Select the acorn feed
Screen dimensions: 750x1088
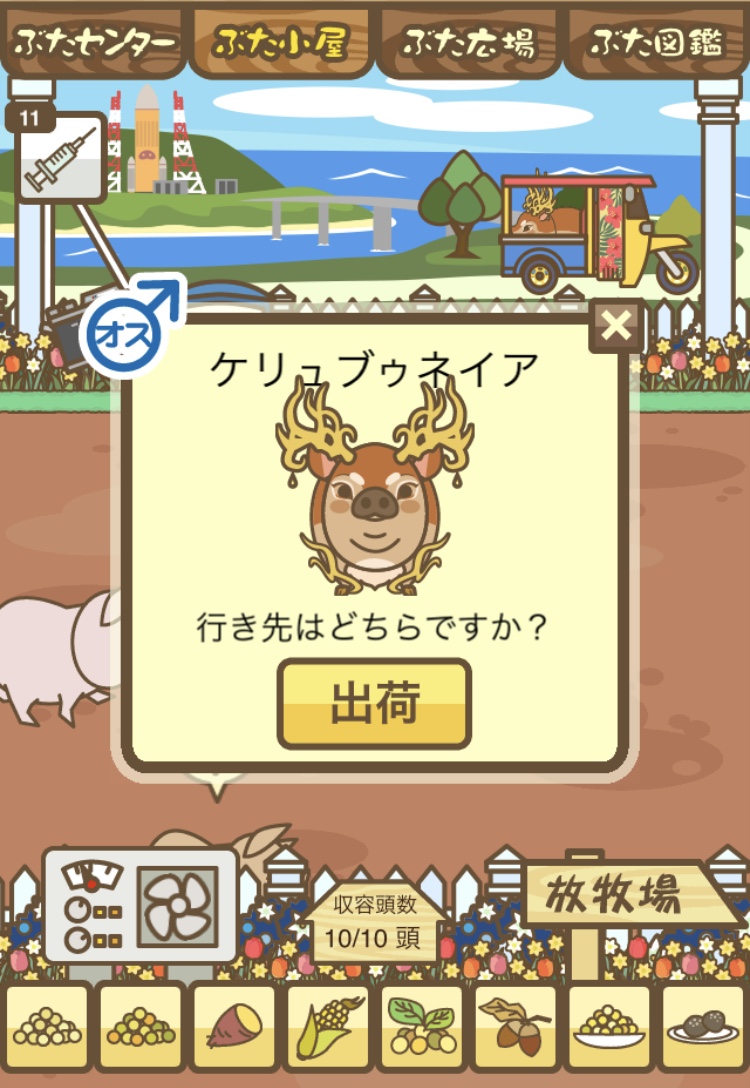(x=515, y=1026)
